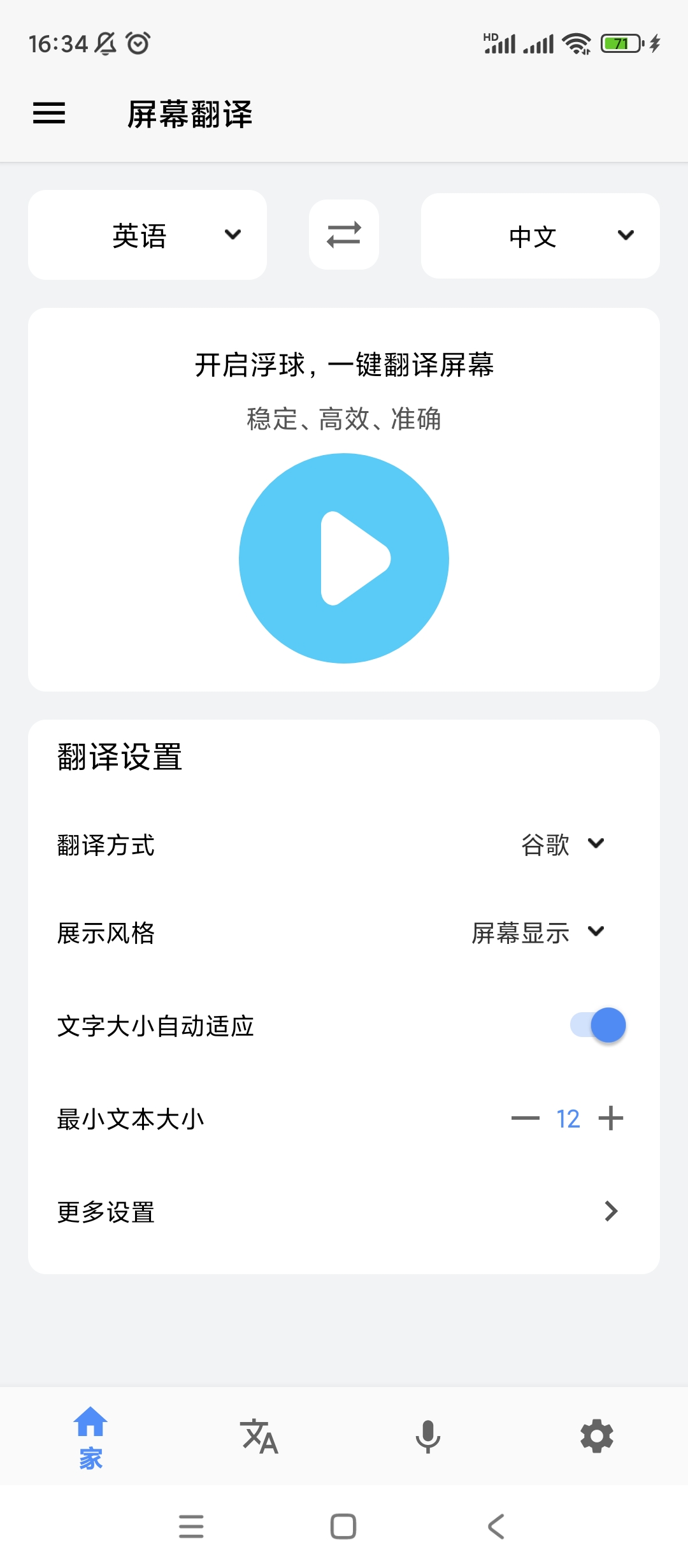Increase 最小文本大小 with the plus stepper
The height and width of the screenshot is (1568, 688).
[610, 1117]
